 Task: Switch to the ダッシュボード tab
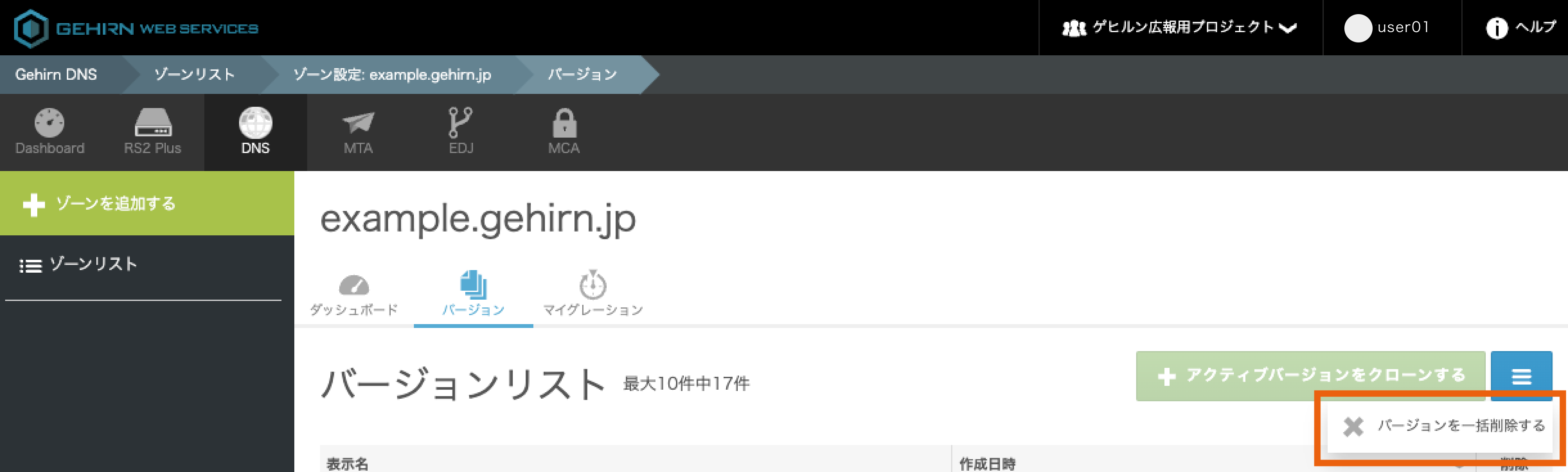(353, 295)
